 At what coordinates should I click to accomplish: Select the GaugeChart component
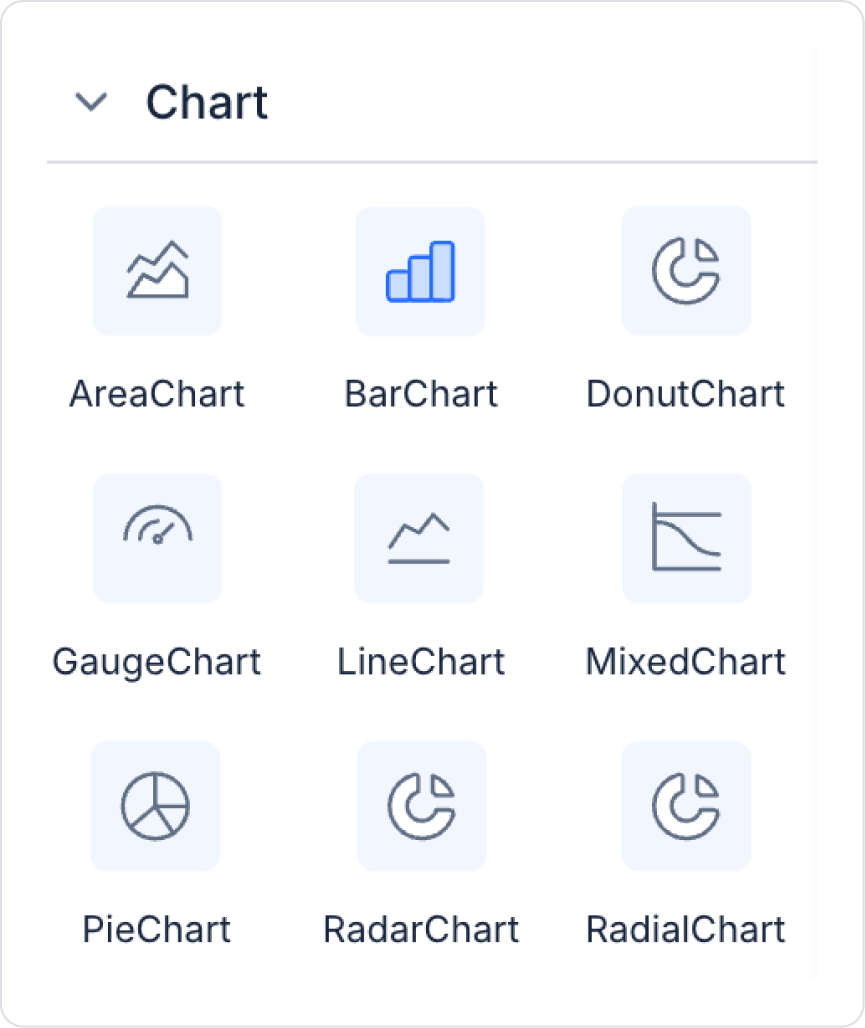click(x=157, y=538)
